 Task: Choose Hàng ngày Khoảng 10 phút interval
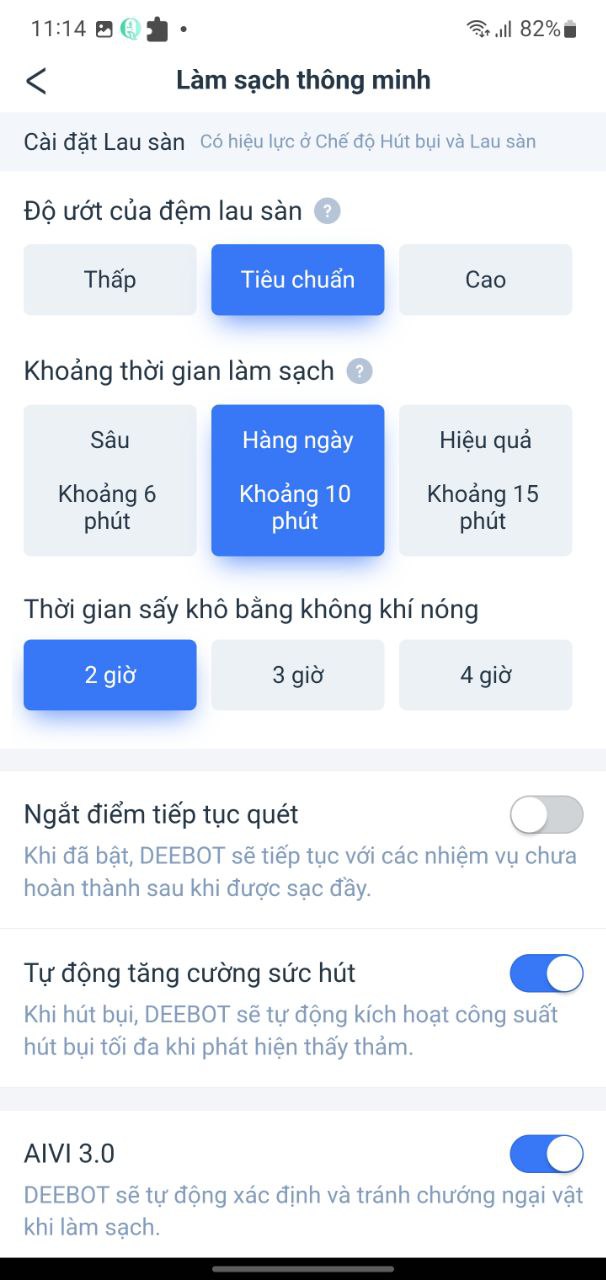coord(298,480)
